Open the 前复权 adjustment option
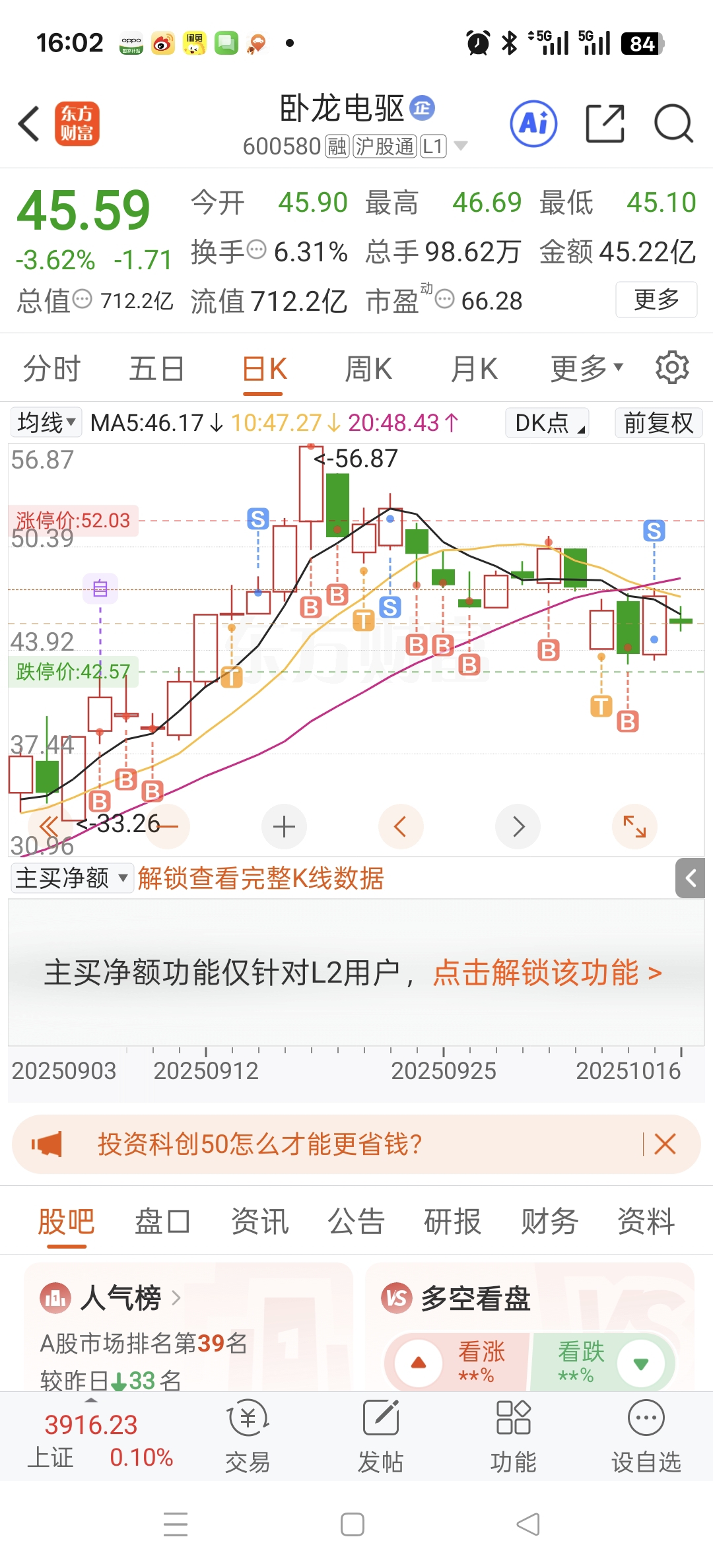 tap(658, 422)
